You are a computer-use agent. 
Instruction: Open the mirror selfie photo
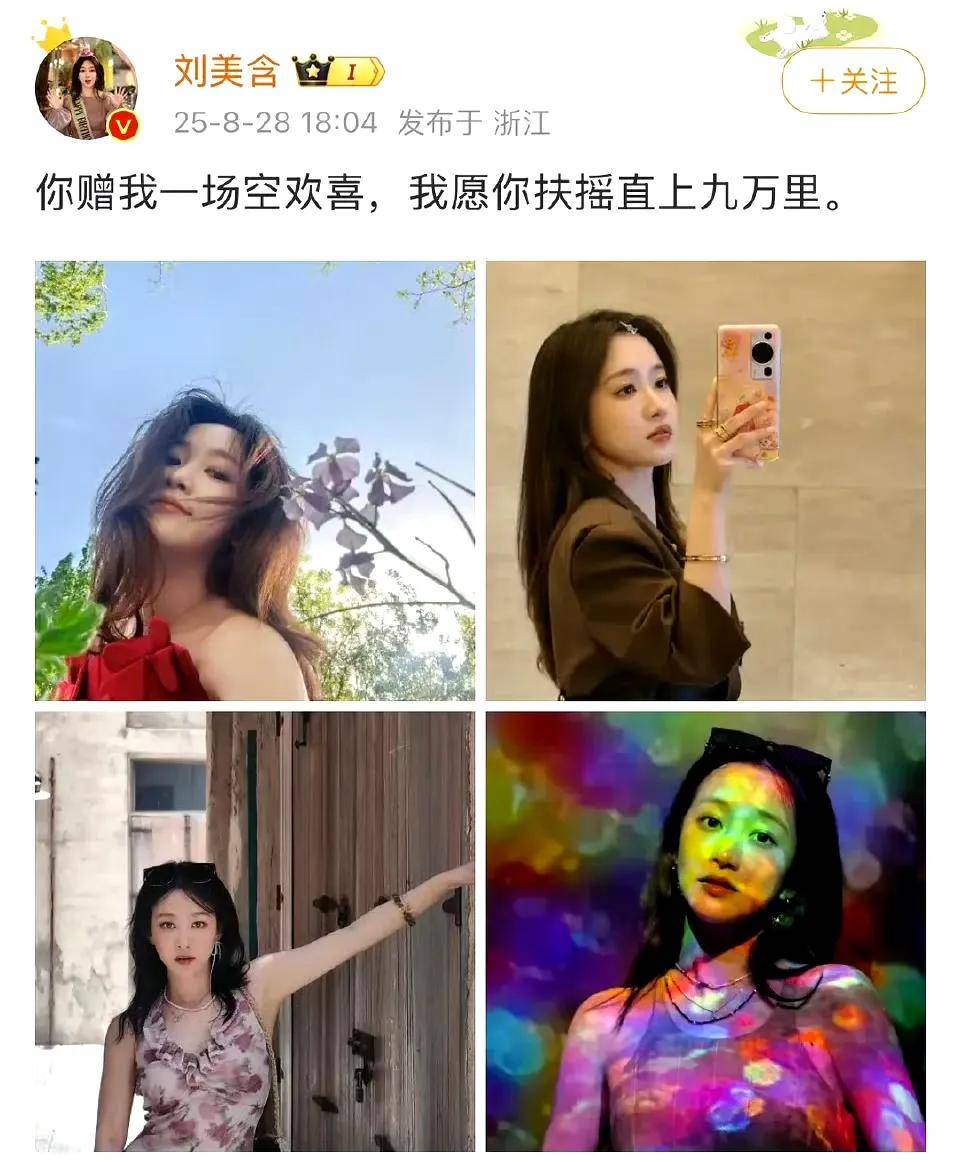tap(705, 480)
